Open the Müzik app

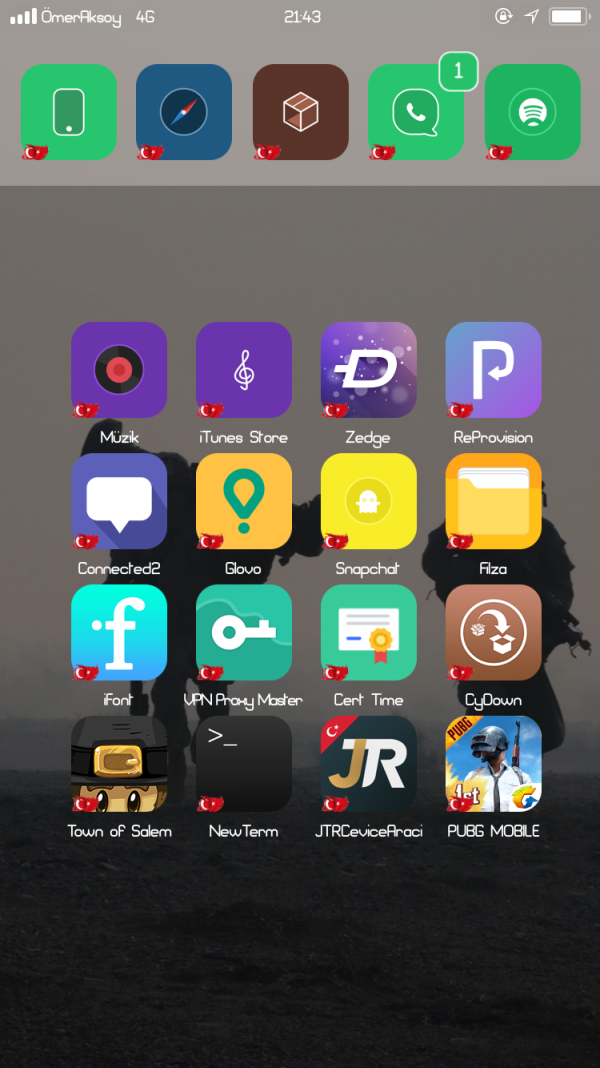(x=119, y=369)
